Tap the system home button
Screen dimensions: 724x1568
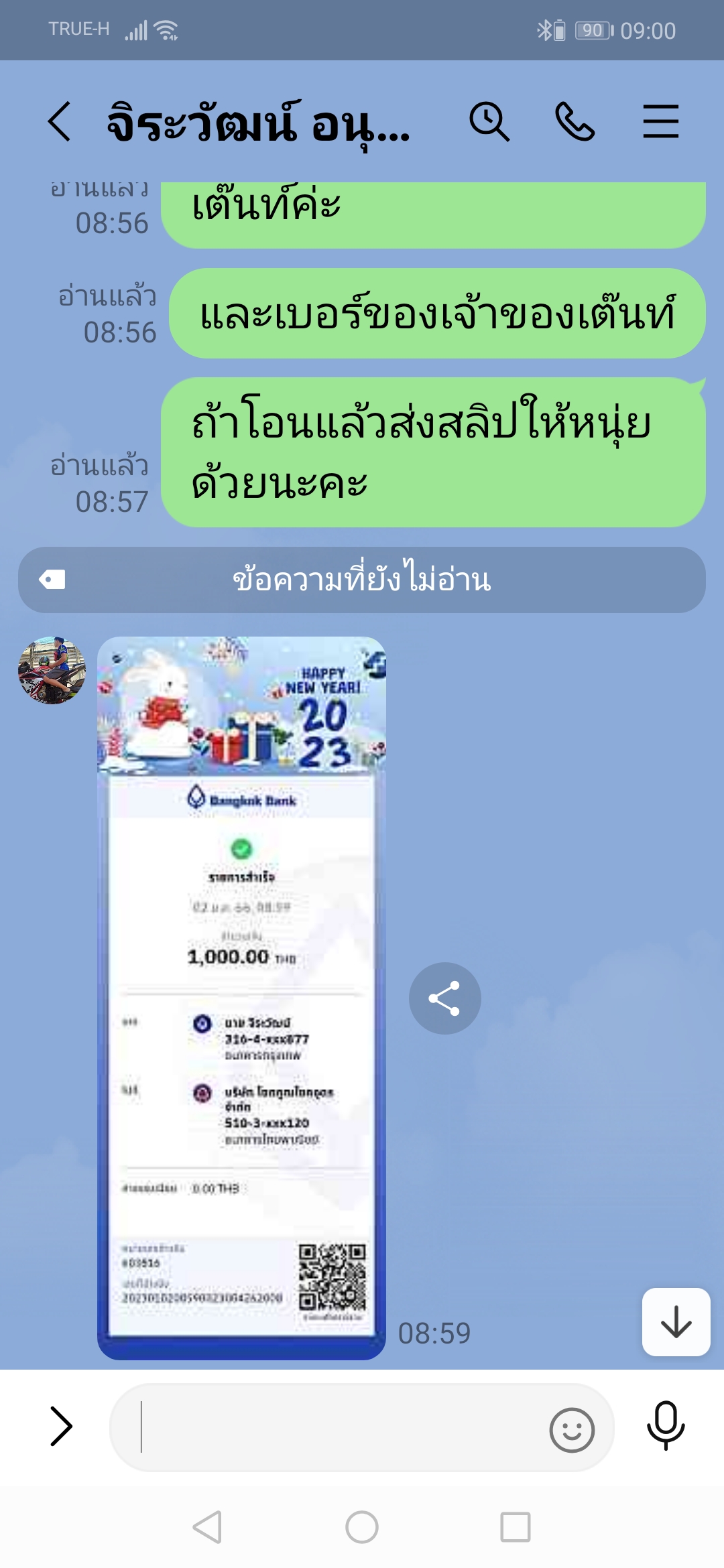pyautogui.click(x=362, y=1527)
